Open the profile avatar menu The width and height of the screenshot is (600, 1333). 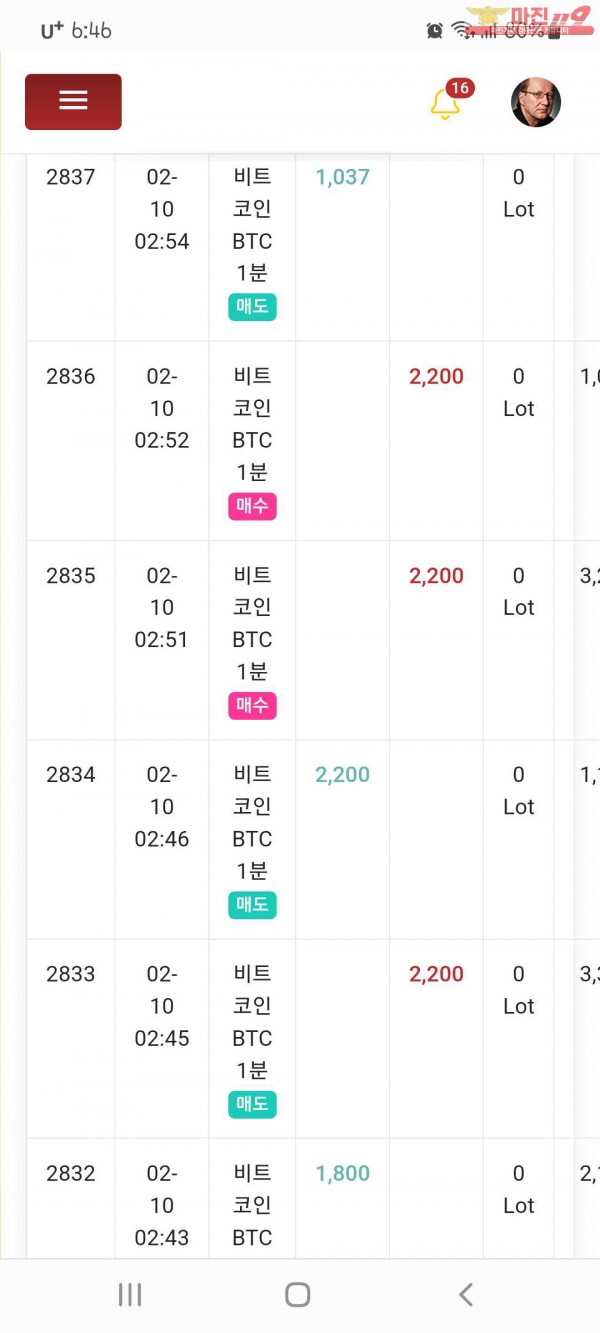click(536, 102)
